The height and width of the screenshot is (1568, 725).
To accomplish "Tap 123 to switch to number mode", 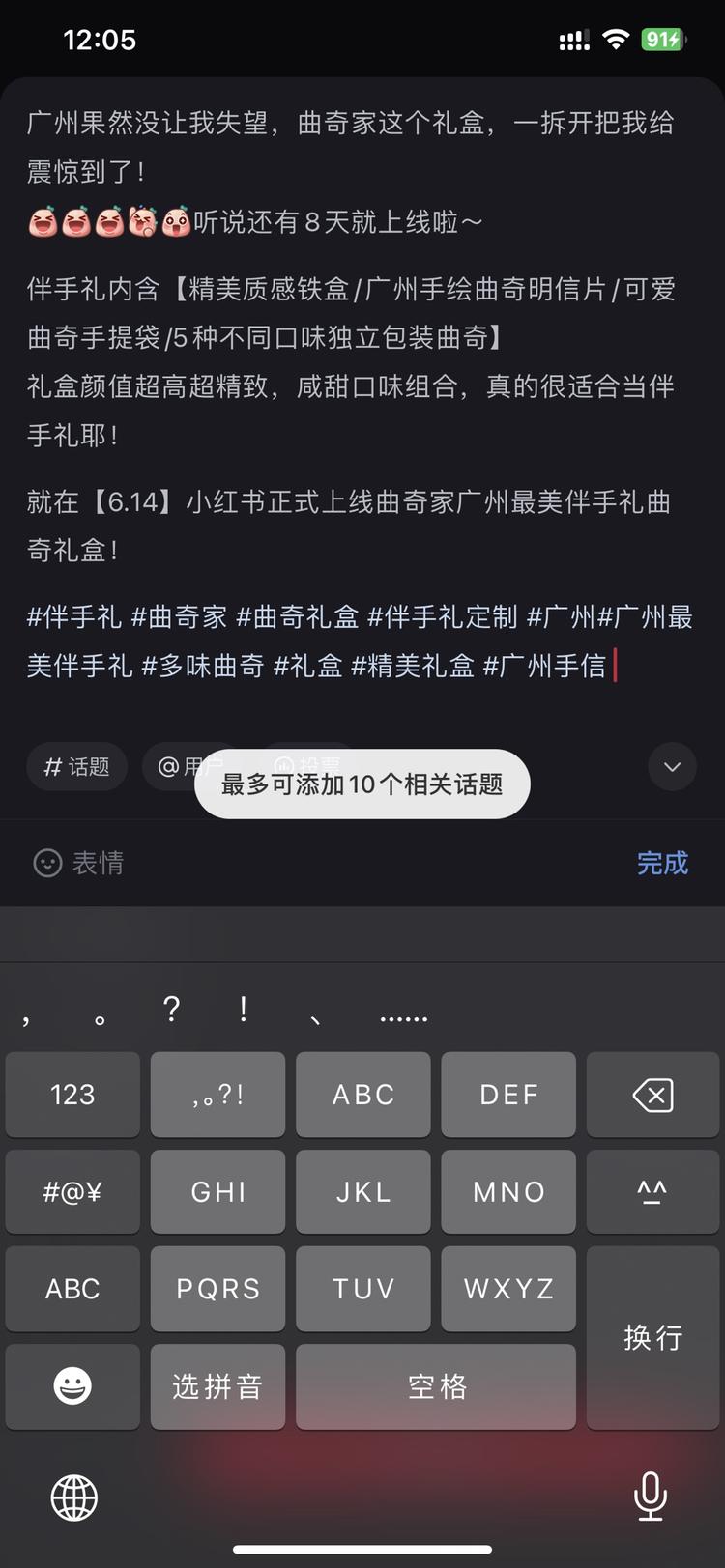I will pyautogui.click(x=72, y=1095).
